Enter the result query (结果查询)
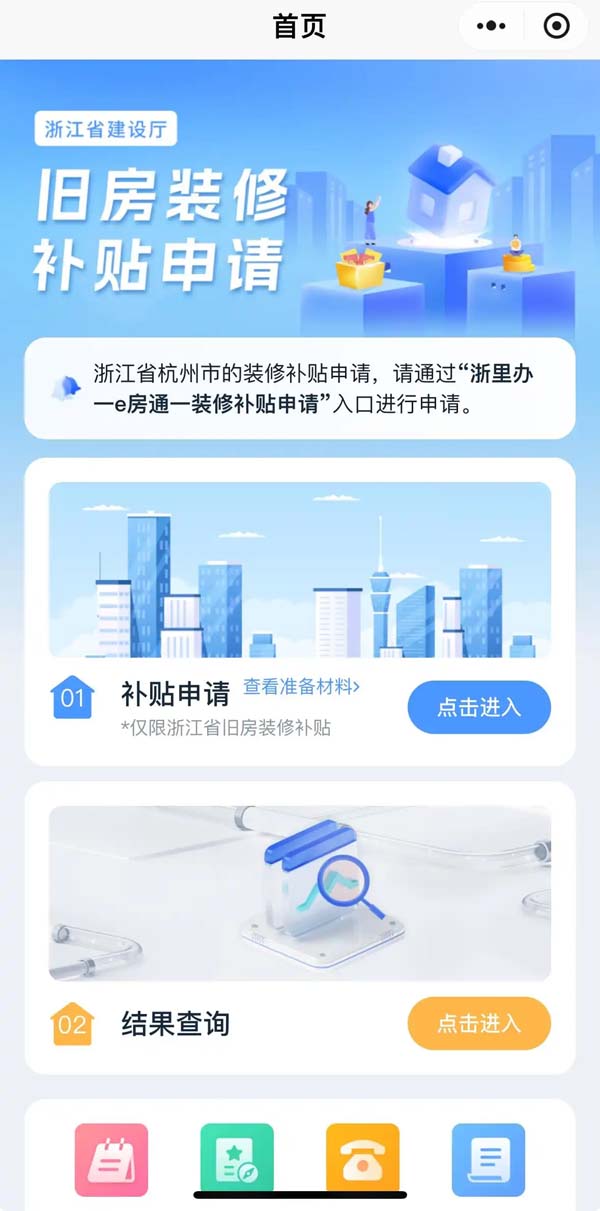This screenshot has height=1211, width=600. tap(478, 1023)
